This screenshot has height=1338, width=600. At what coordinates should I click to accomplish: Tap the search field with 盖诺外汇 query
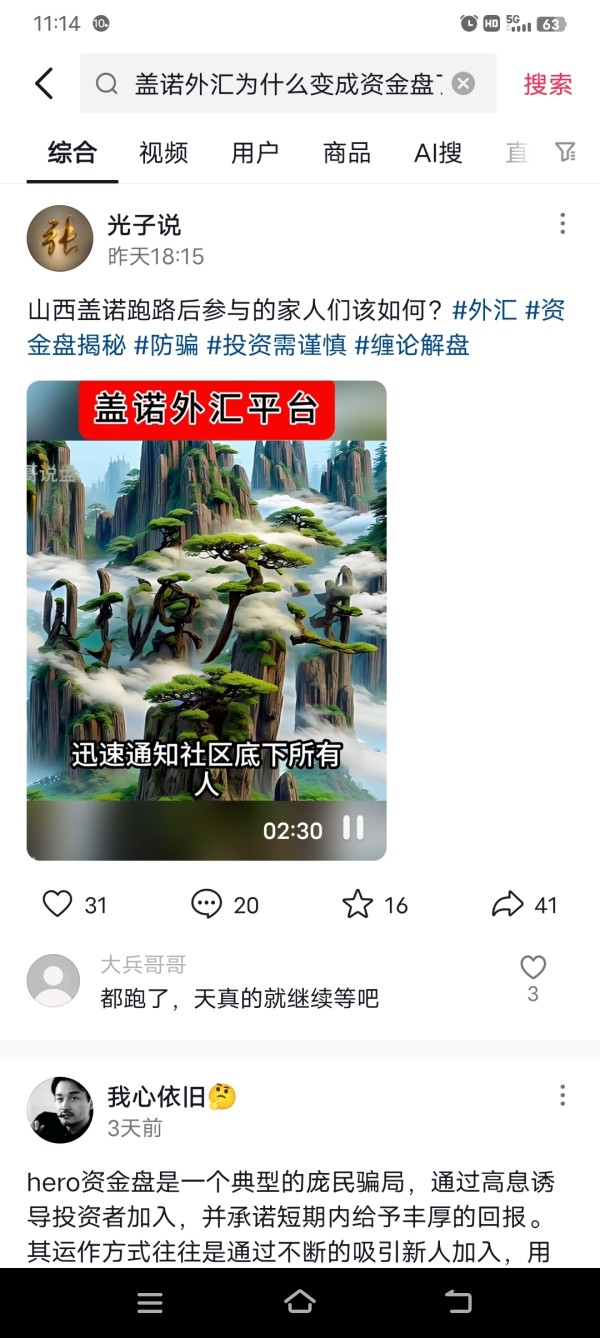288,84
